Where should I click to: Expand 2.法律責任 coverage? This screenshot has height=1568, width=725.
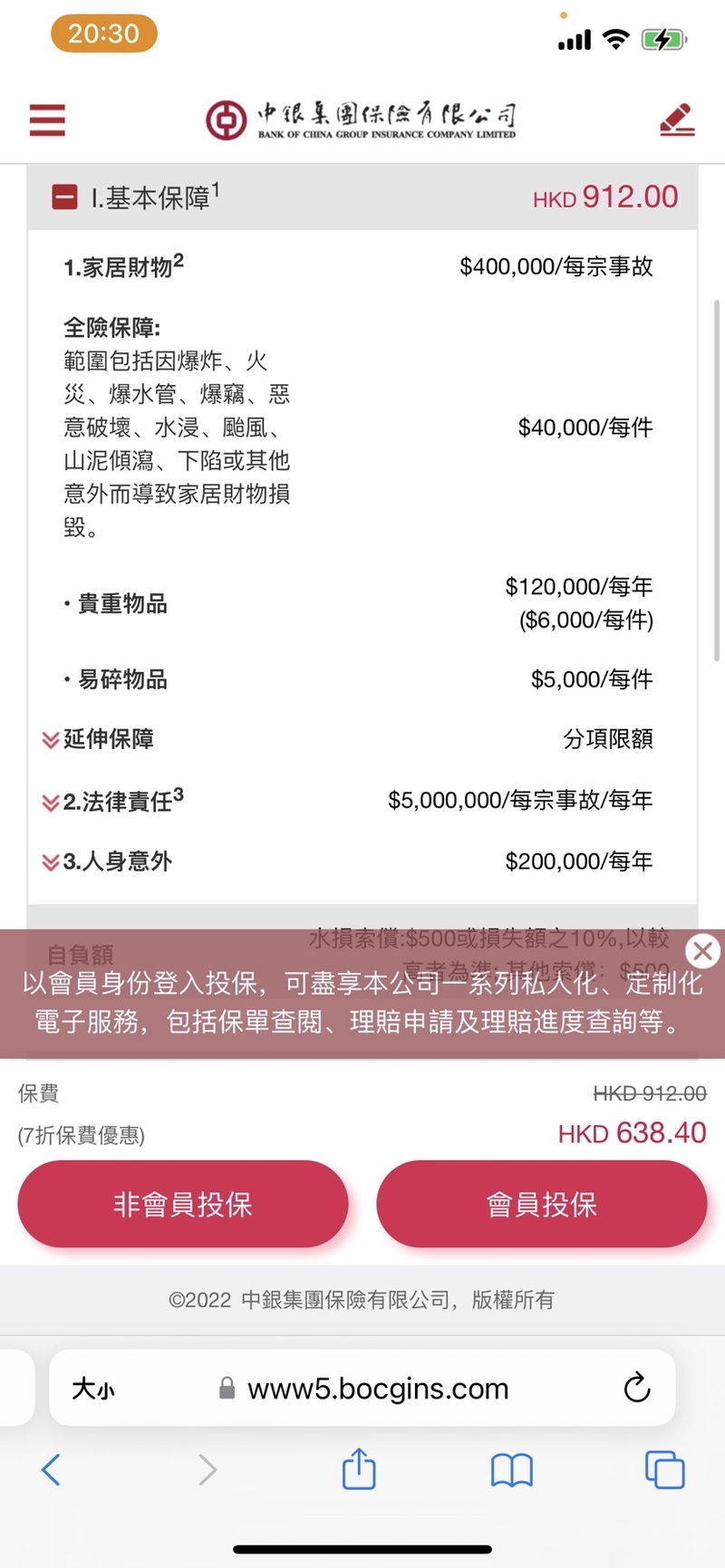point(112,801)
